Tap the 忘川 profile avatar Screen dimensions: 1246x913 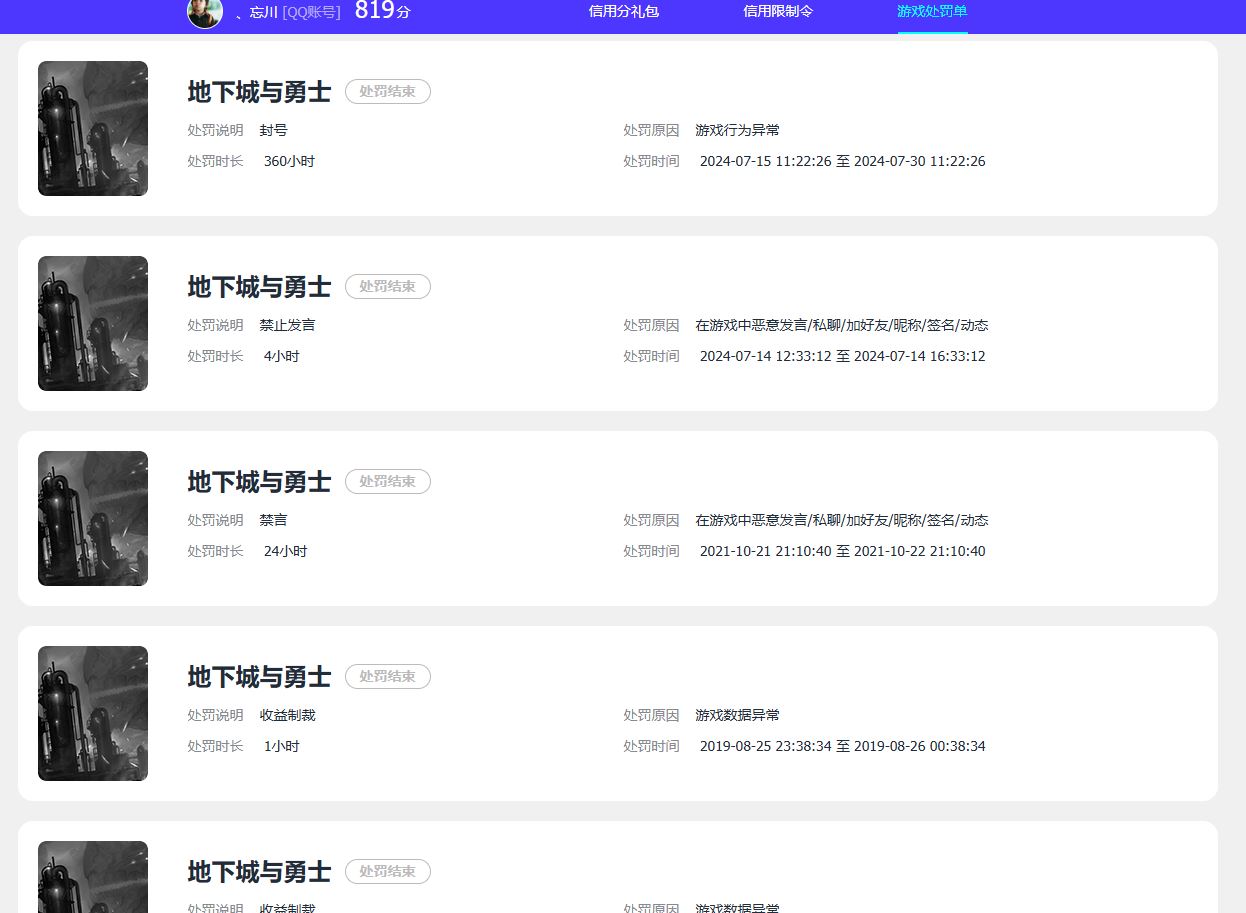click(x=205, y=13)
